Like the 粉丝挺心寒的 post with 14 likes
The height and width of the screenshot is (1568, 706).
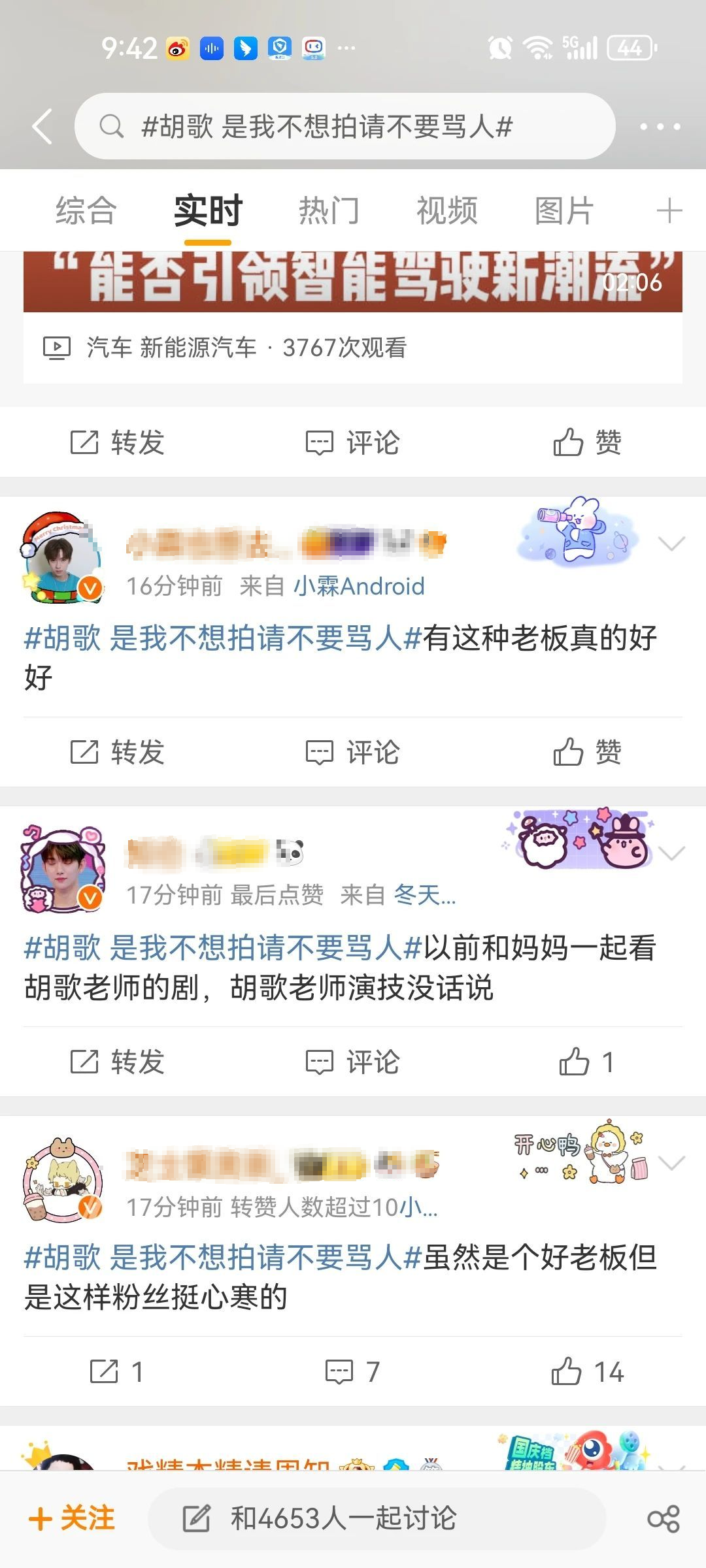[587, 1371]
